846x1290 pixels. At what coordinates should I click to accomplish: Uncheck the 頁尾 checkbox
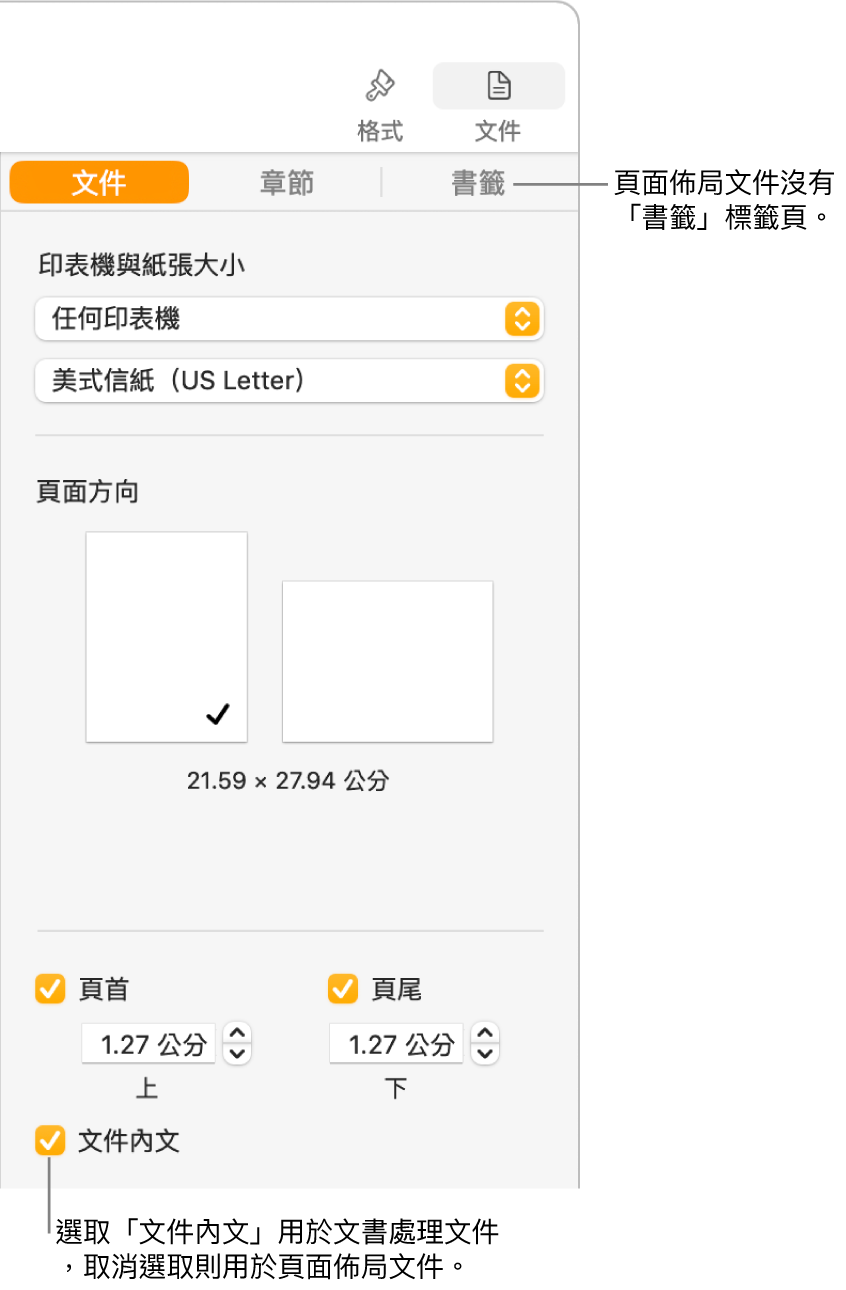343,989
